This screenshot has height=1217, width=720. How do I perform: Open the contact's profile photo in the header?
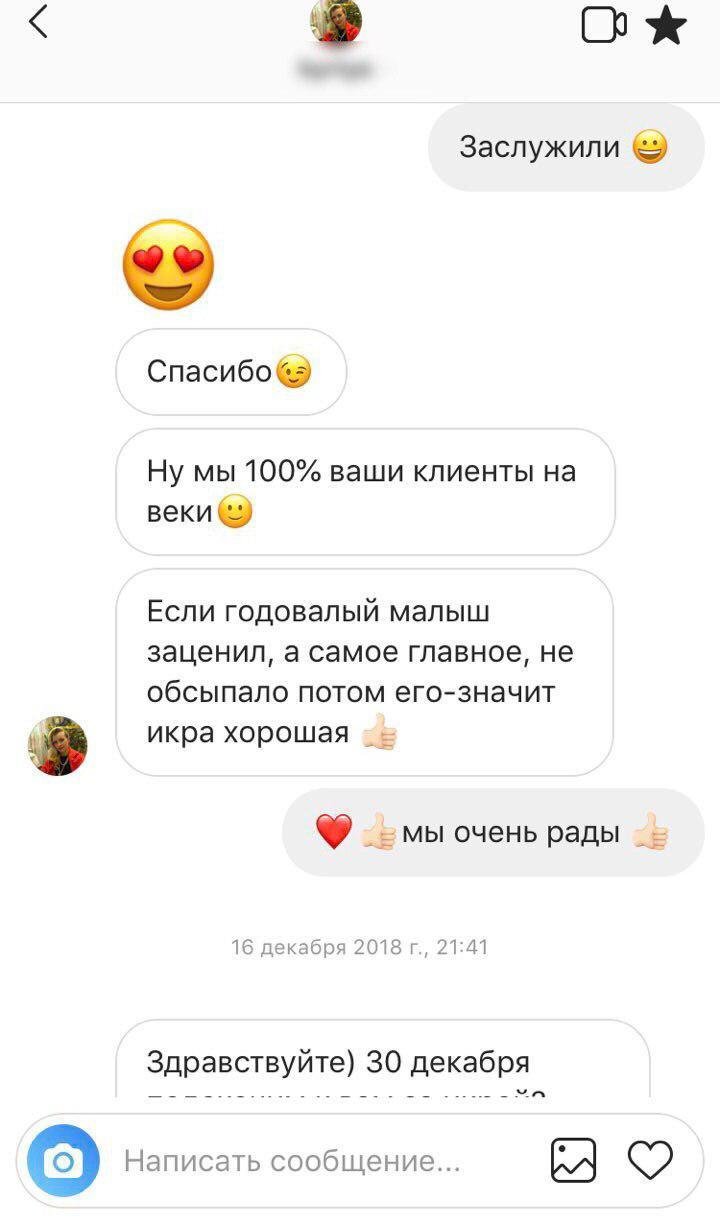tap(337, 22)
